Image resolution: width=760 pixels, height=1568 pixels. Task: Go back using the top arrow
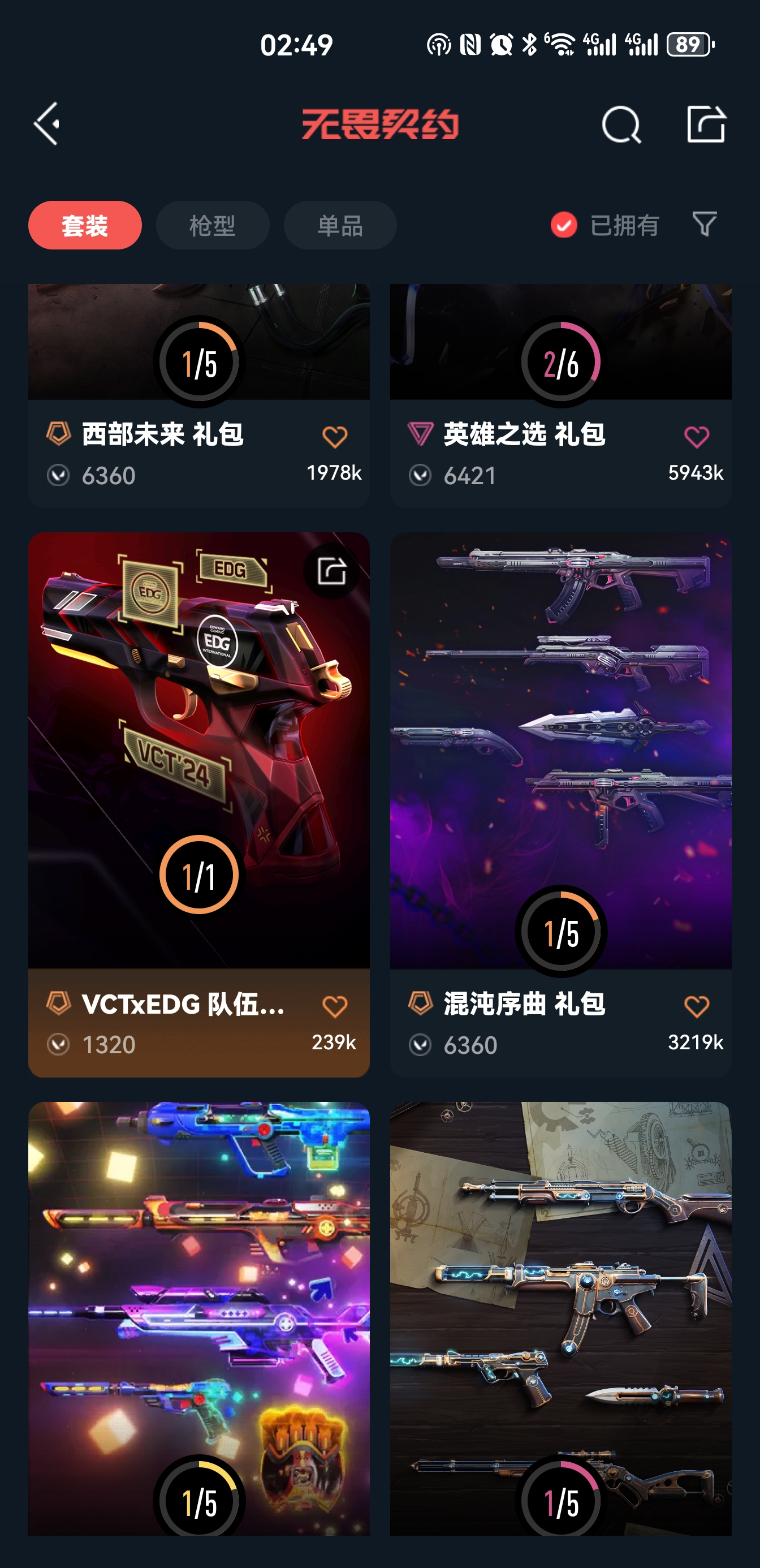[x=47, y=124]
